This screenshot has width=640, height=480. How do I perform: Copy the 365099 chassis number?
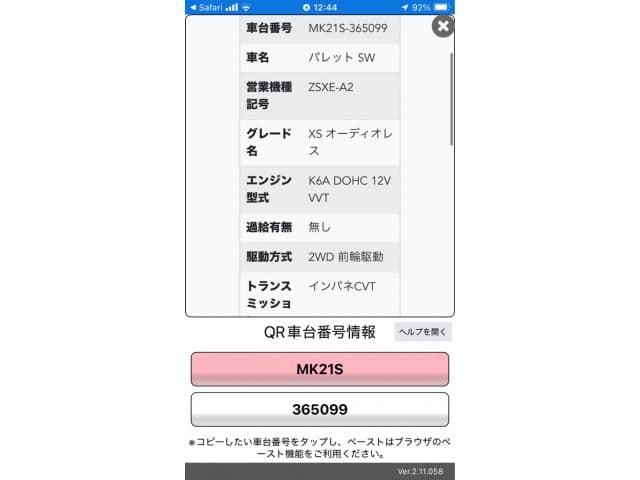point(319,410)
